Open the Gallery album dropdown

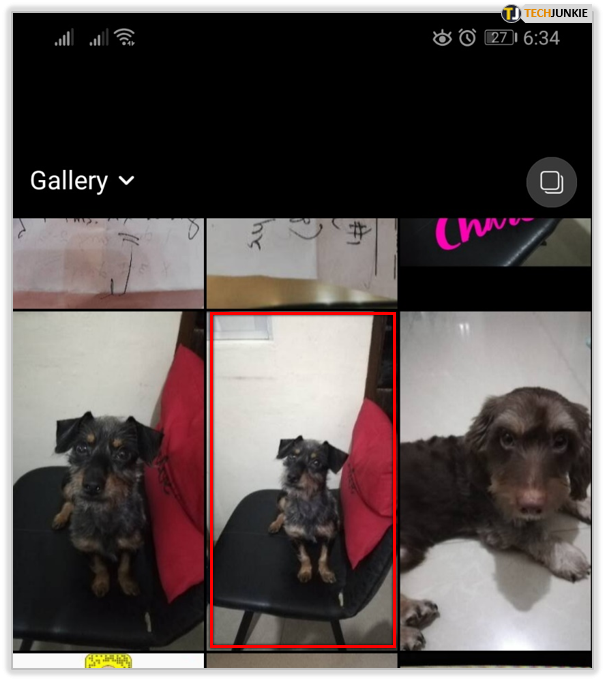[x=82, y=181]
